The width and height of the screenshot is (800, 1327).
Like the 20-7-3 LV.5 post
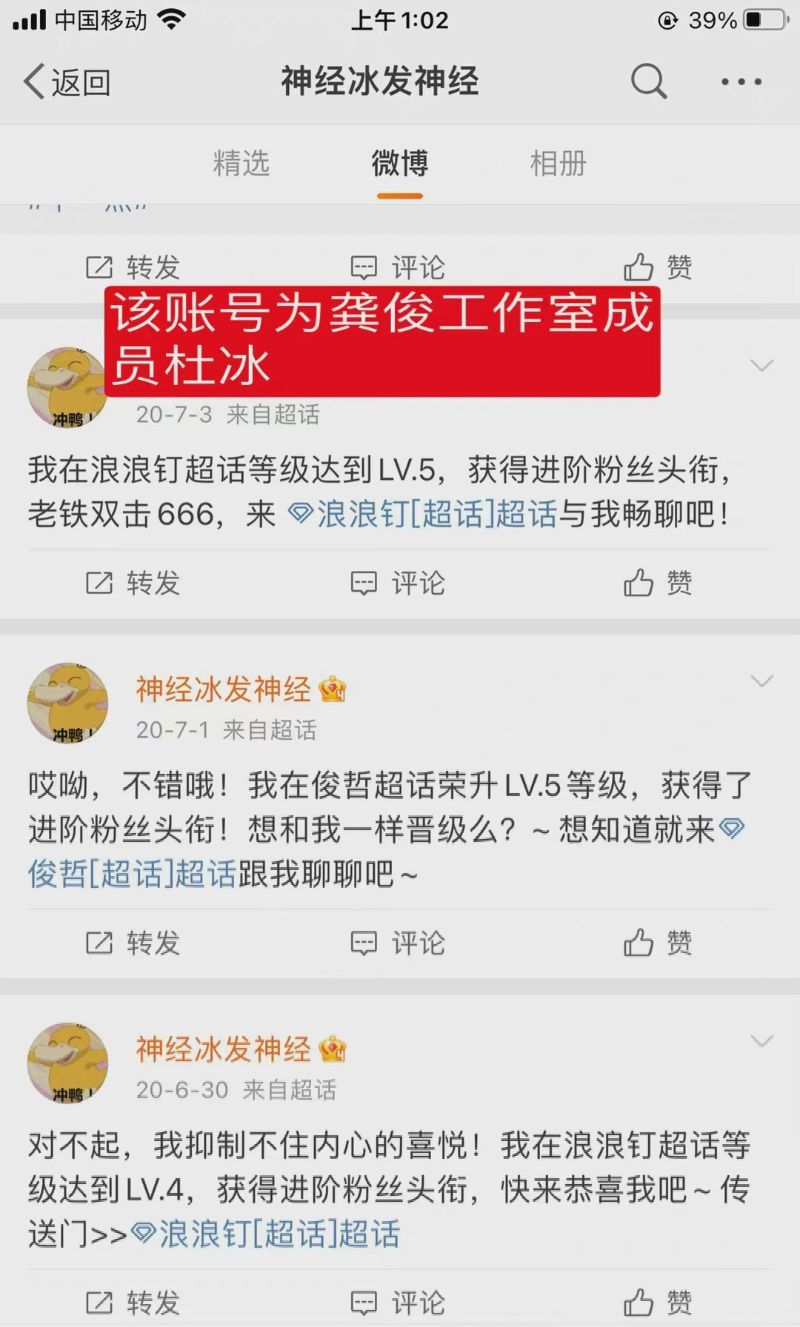pos(658,583)
